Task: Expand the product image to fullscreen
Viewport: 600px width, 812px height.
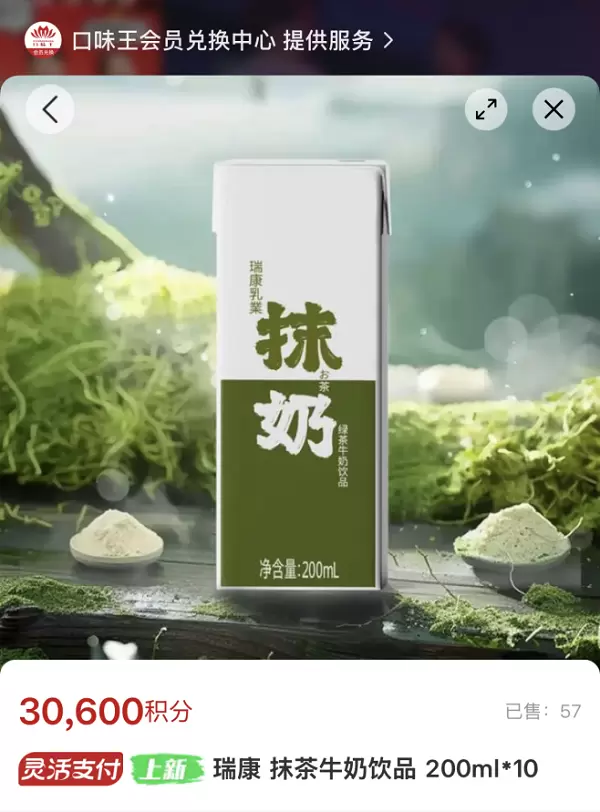Action: (487, 110)
